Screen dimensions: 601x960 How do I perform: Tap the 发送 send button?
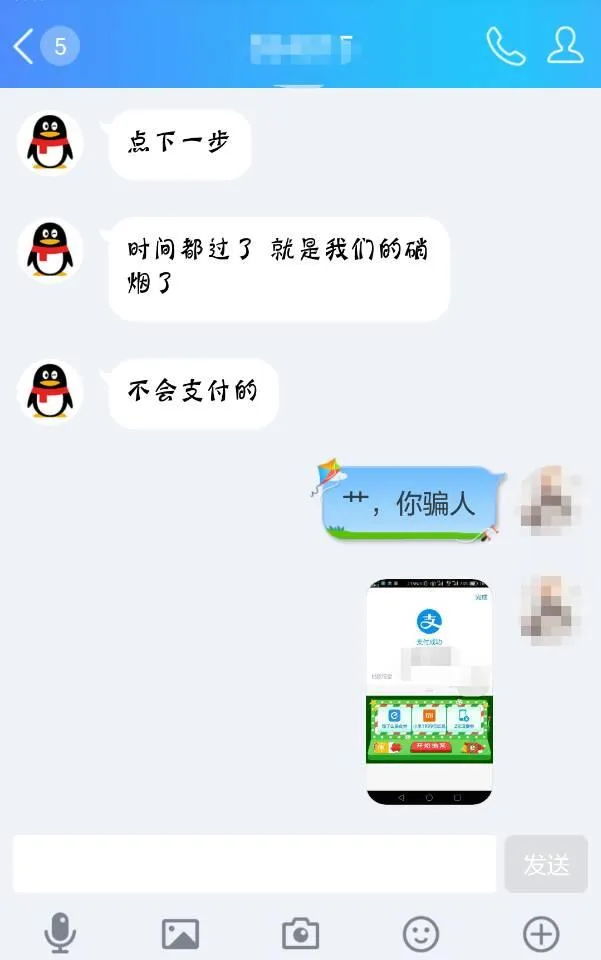546,864
